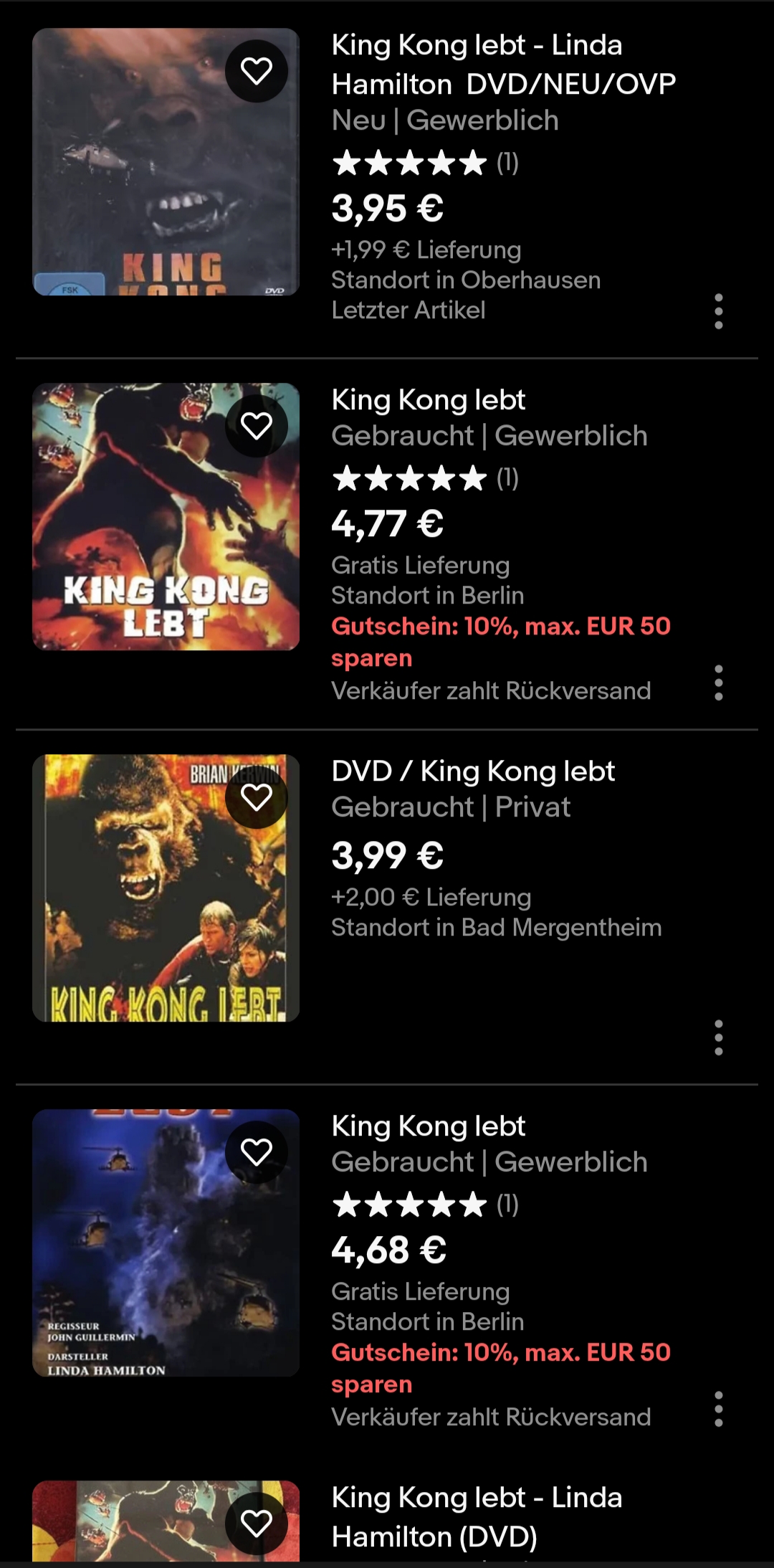Open overflow menu for the 3,99 € listing
This screenshot has width=774, height=1568.
[718, 1037]
